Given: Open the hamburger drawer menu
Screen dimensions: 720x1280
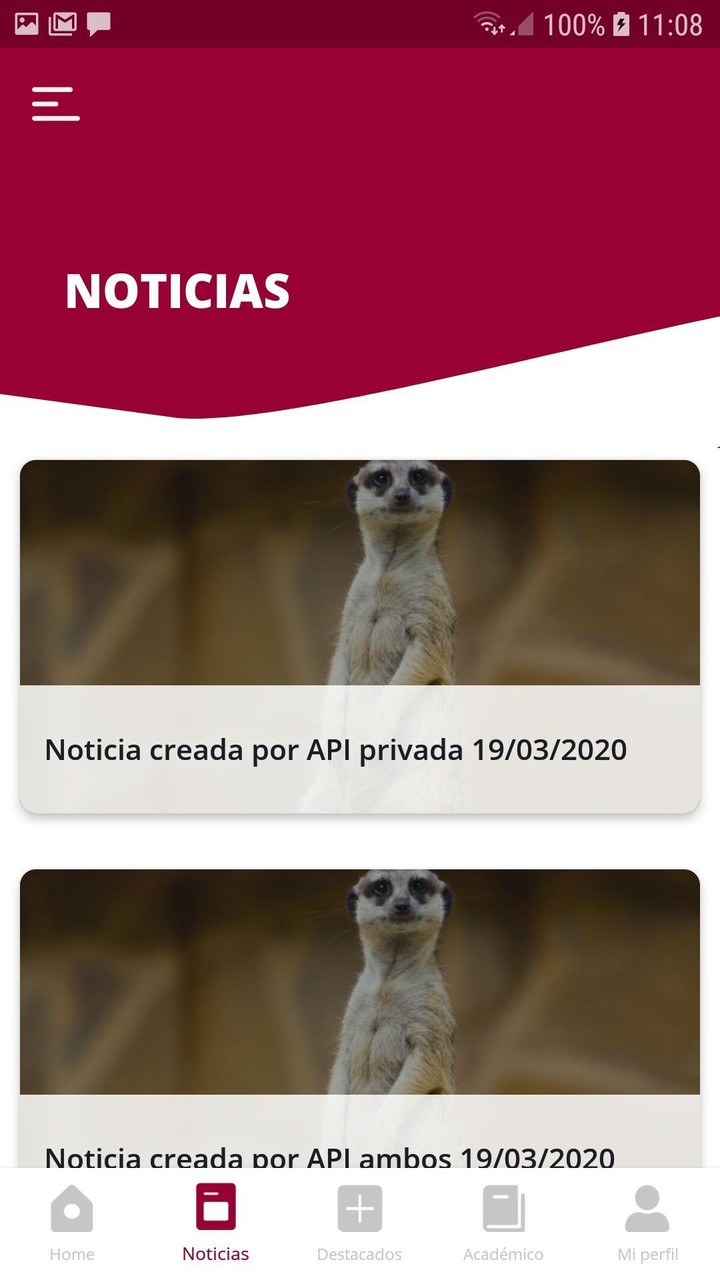Looking at the screenshot, I should pos(56,104).
